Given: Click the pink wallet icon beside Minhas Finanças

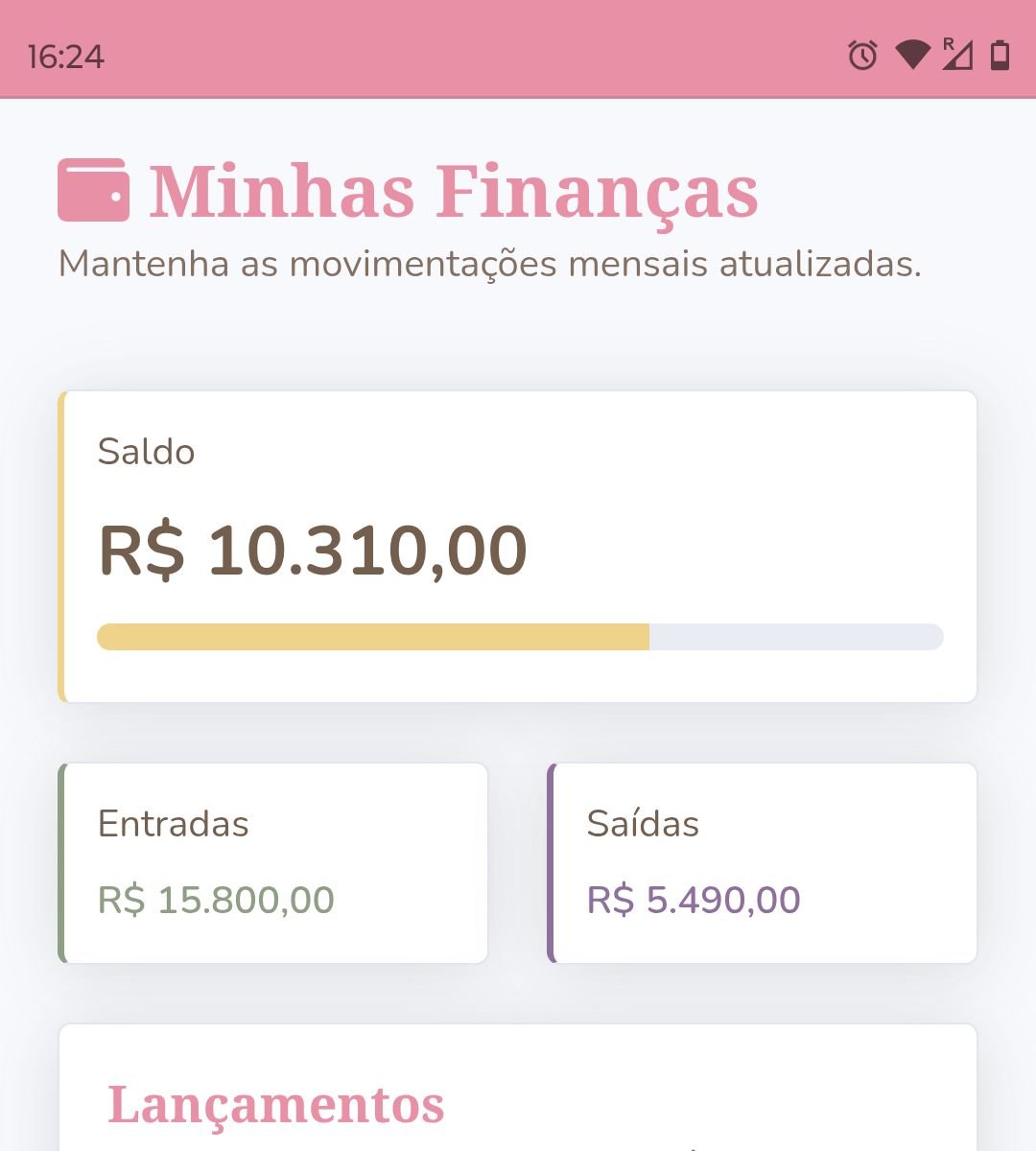Looking at the screenshot, I should click(92, 191).
